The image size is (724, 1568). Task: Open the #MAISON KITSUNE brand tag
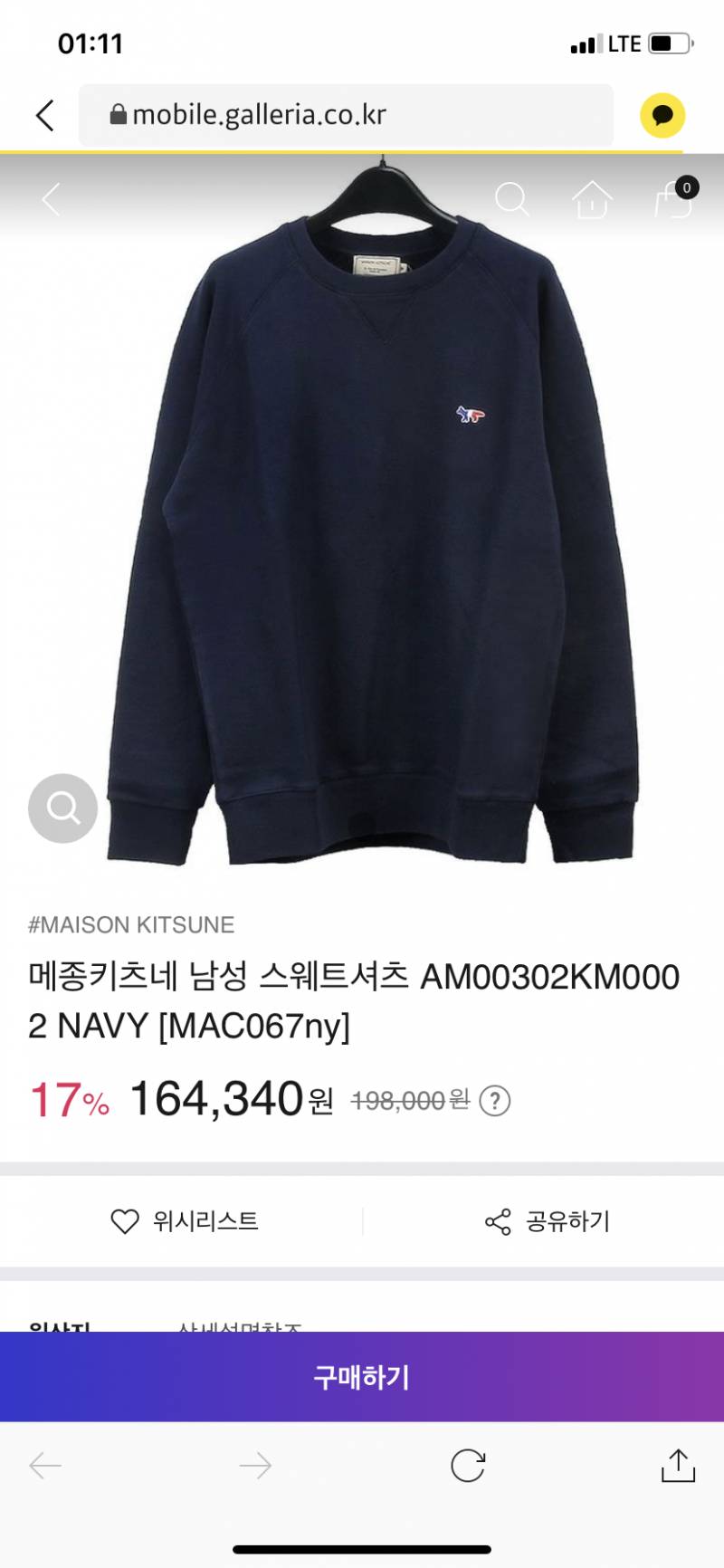(131, 924)
